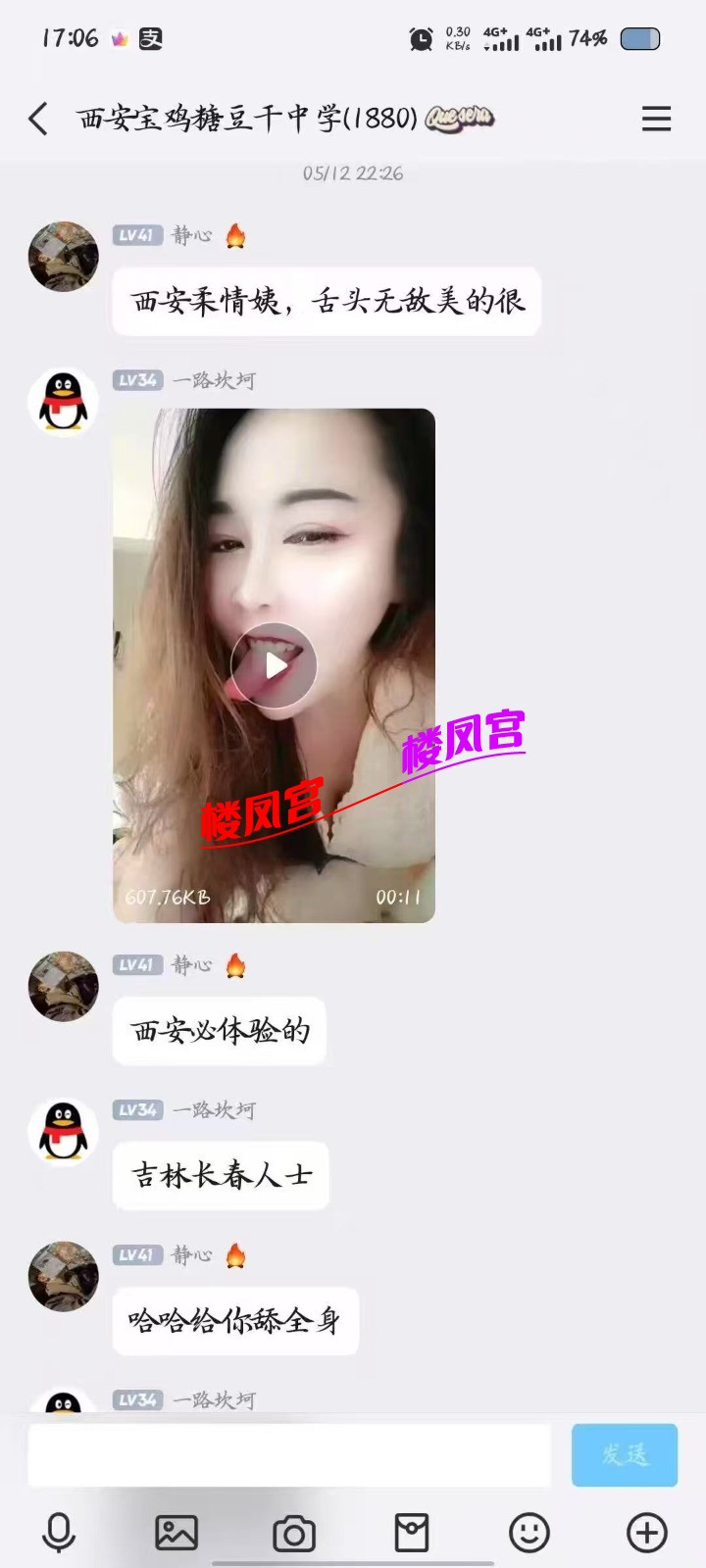Tap the alarm clock icon in status bar

pyautogui.click(x=420, y=39)
